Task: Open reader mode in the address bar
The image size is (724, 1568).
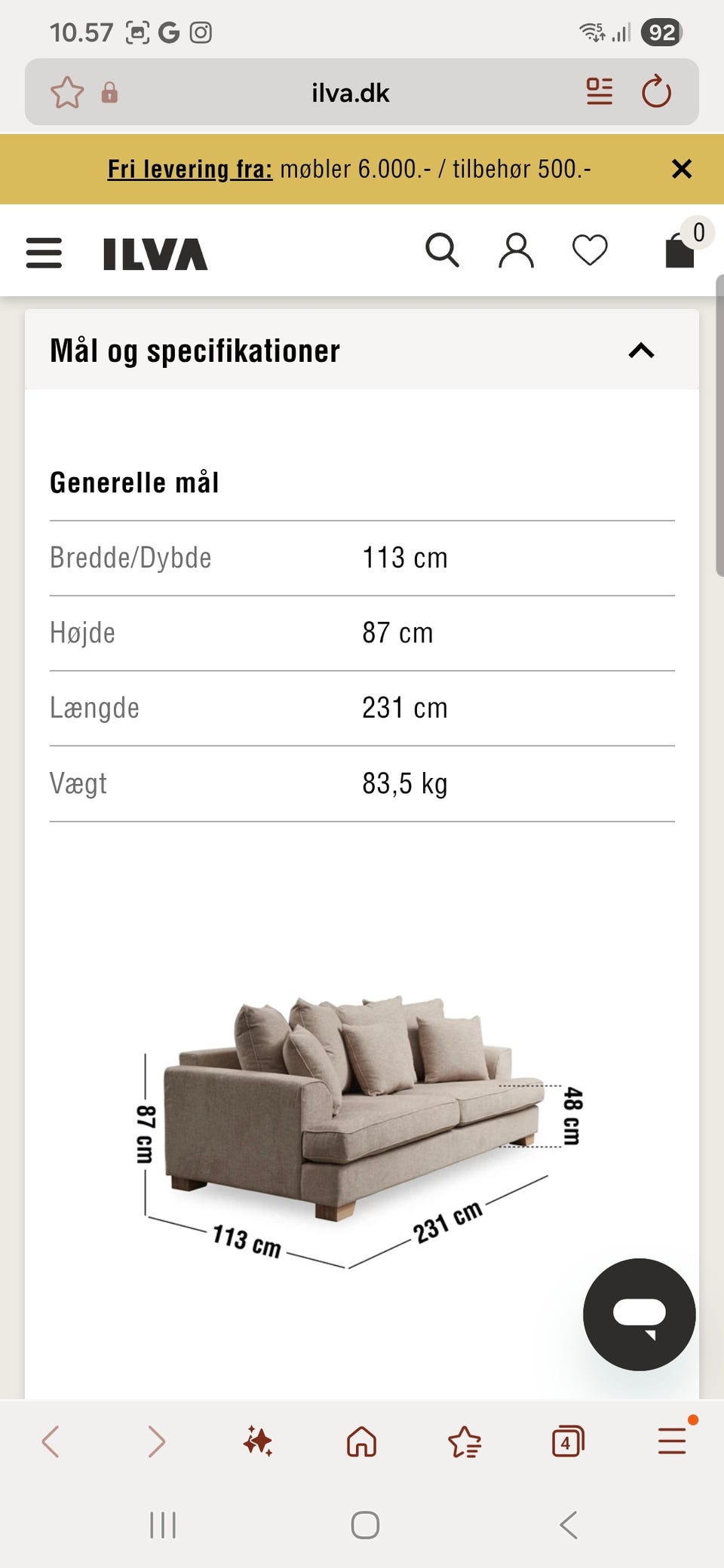Action: 598,92
